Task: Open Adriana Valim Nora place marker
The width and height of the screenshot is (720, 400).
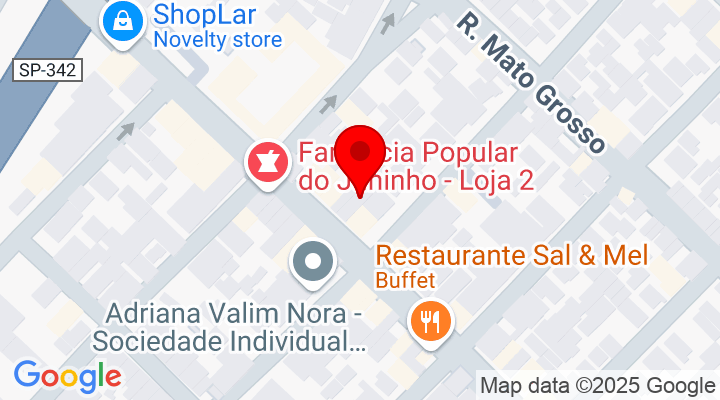Action: 312,262
